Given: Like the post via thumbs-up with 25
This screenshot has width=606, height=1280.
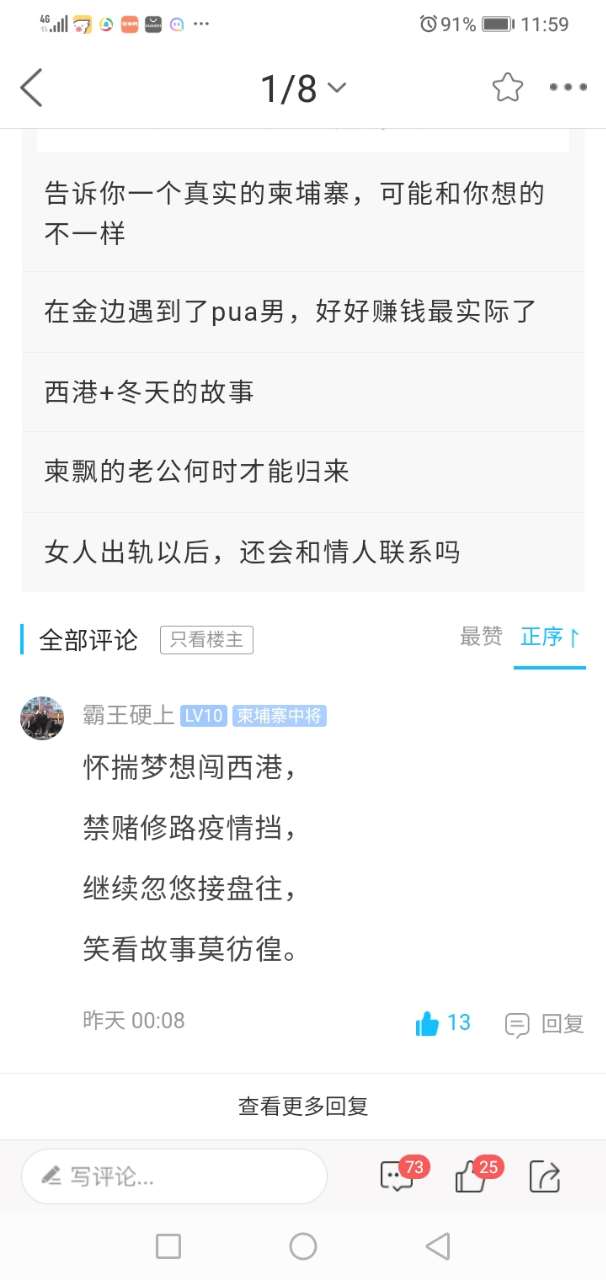Looking at the screenshot, I should coord(471,1176).
